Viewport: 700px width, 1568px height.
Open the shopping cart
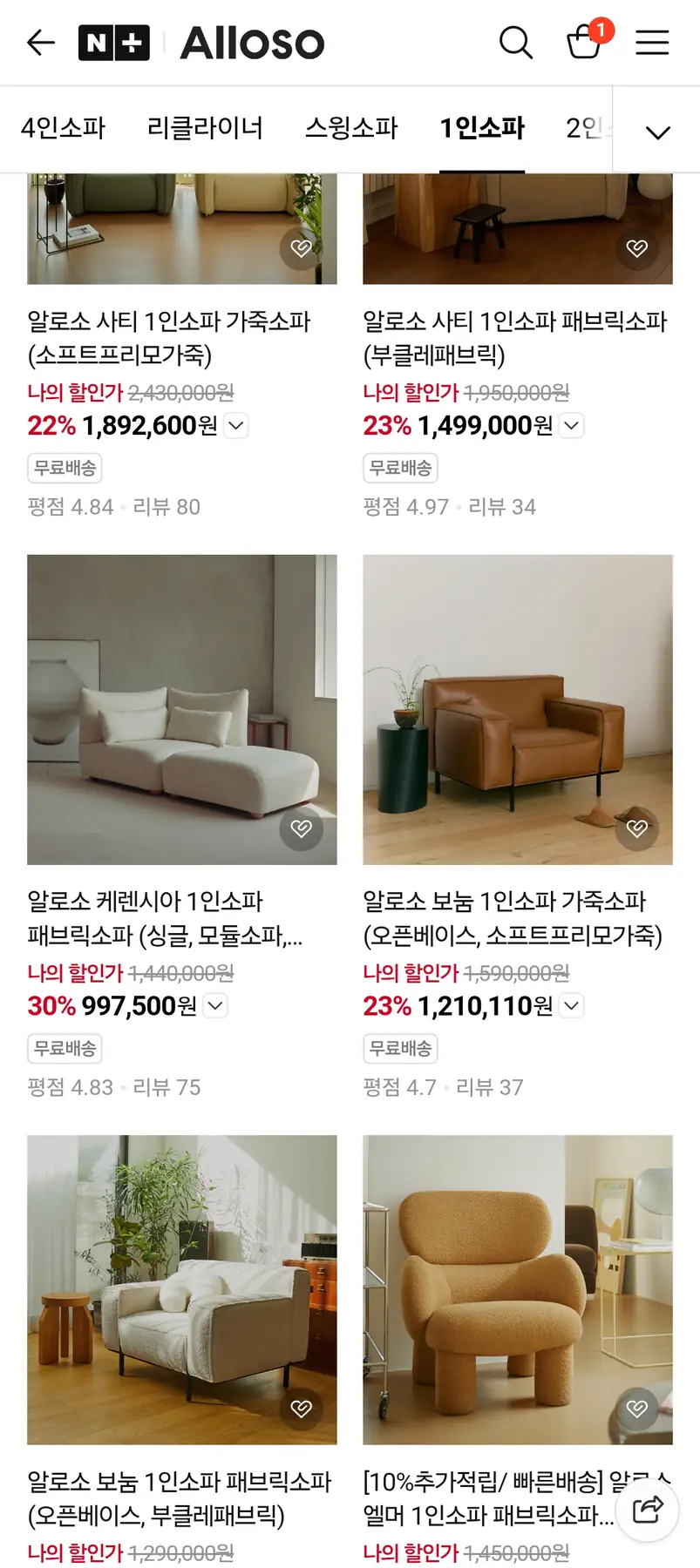(583, 42)
